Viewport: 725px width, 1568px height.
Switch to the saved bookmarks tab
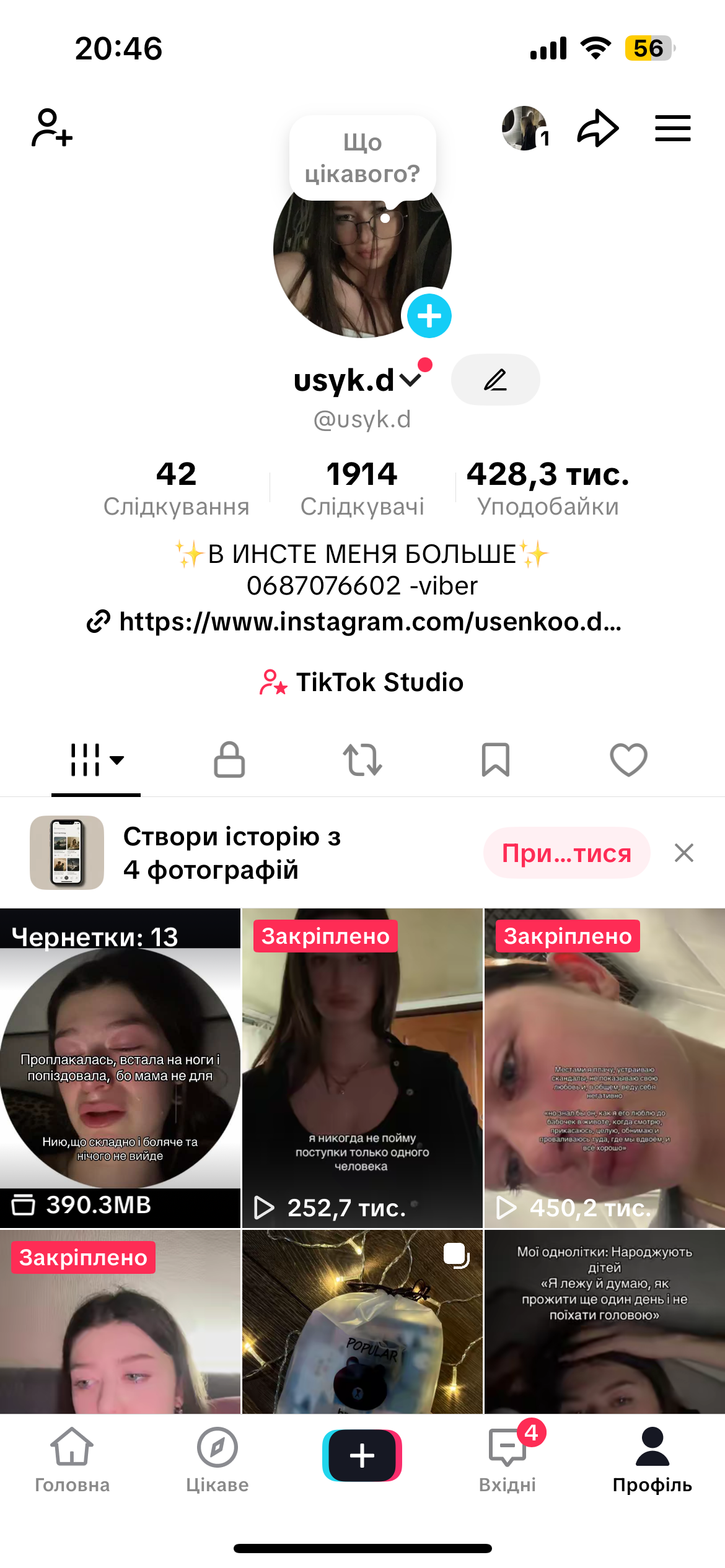(496, 759)
